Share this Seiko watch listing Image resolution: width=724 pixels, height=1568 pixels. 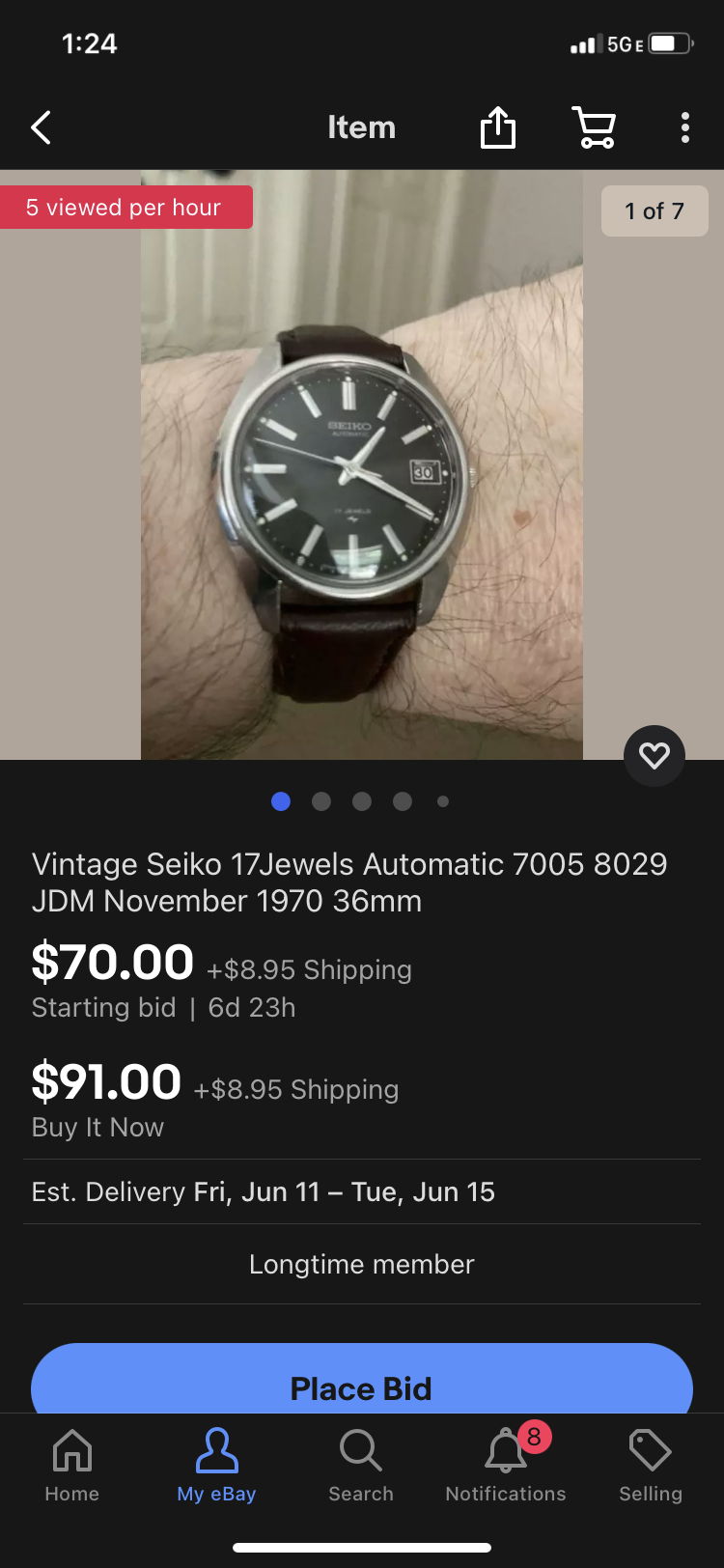(498, 127)
